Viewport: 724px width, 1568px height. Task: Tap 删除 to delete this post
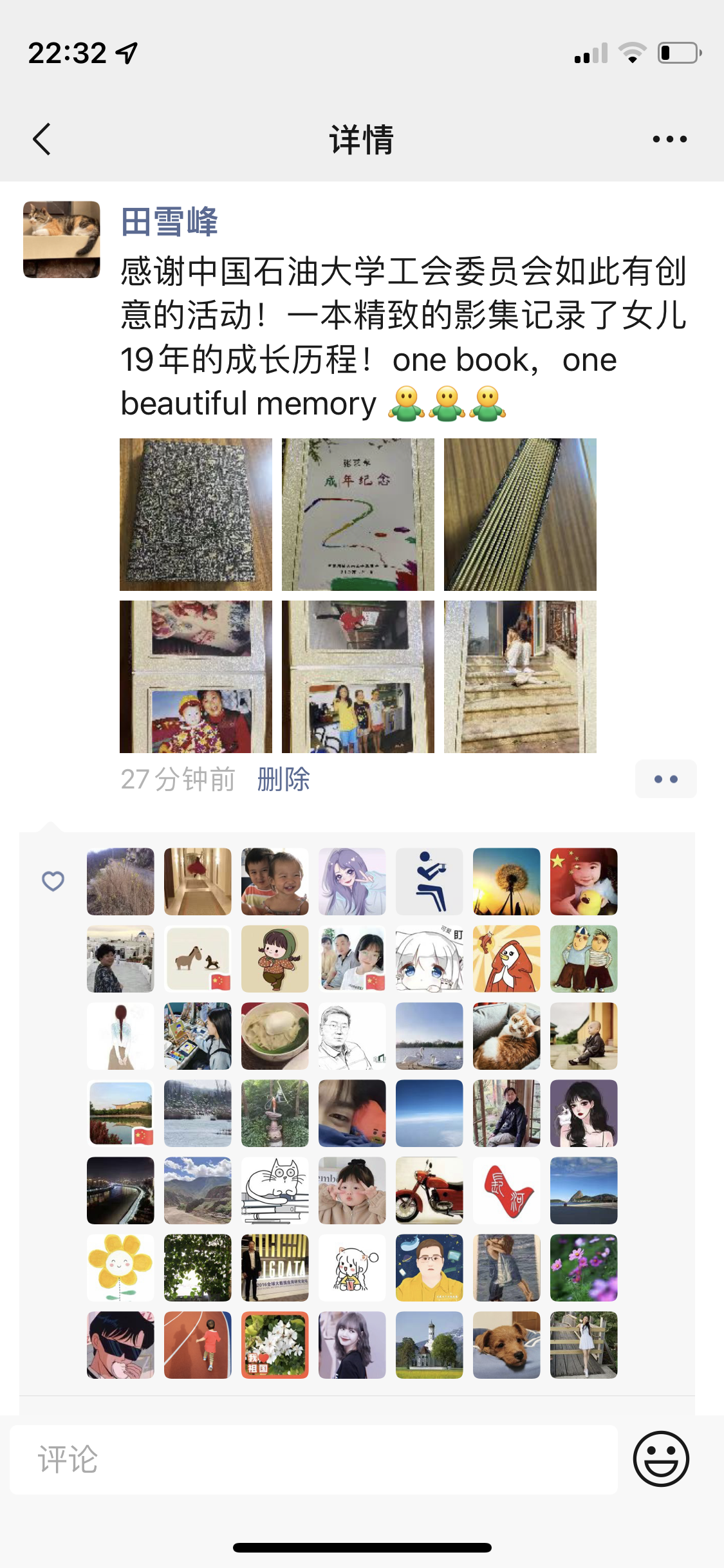tap(283, 779)
